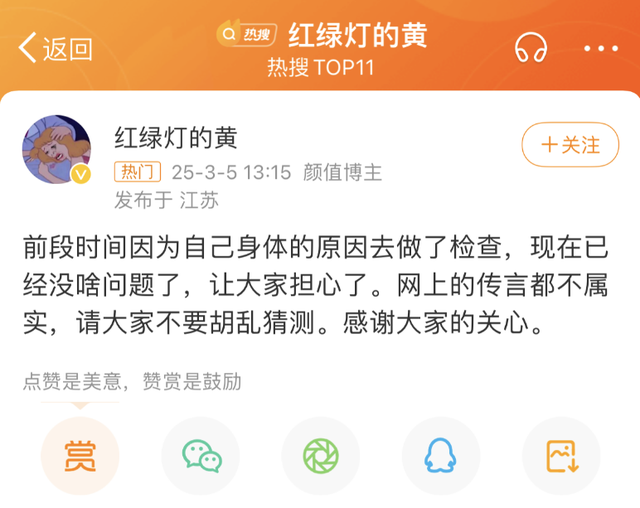Share the post to WeChat
The image size is (640, 508).
[x=201, y=456]
